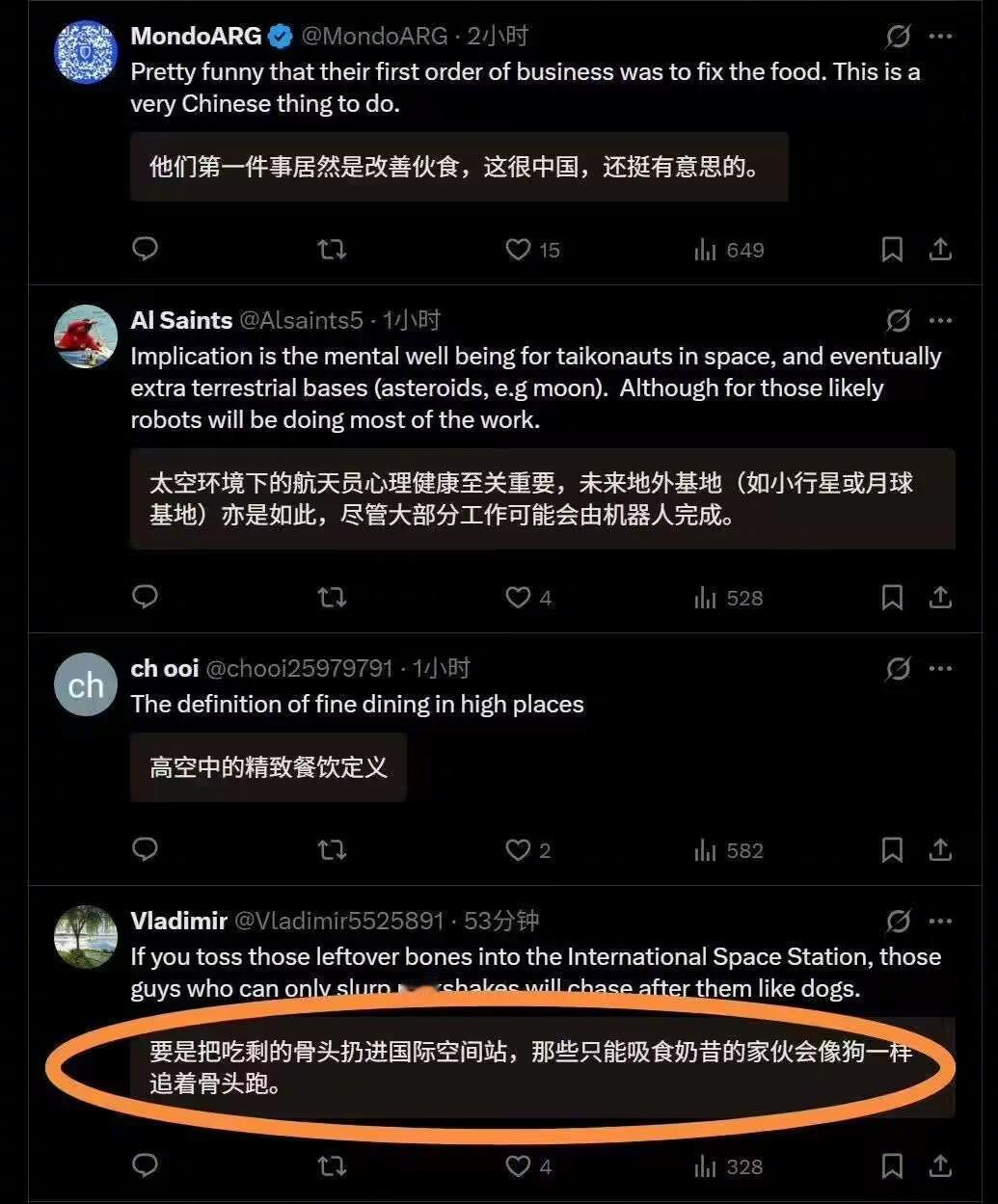Retweet Al Saints' reply about taikonauts
Screen dimensions: 998x1204
331,598
